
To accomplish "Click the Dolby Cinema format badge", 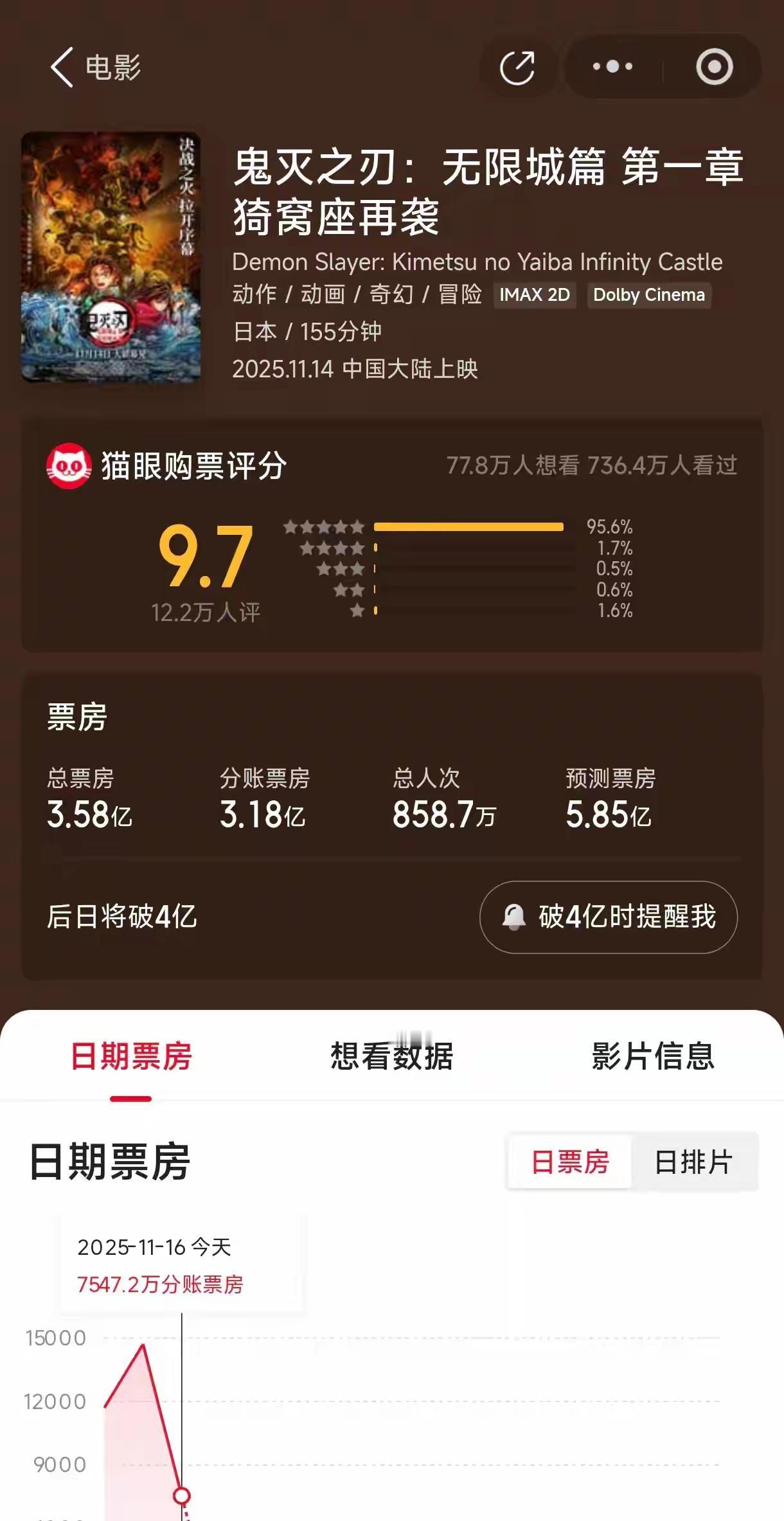I will [649, 295].
